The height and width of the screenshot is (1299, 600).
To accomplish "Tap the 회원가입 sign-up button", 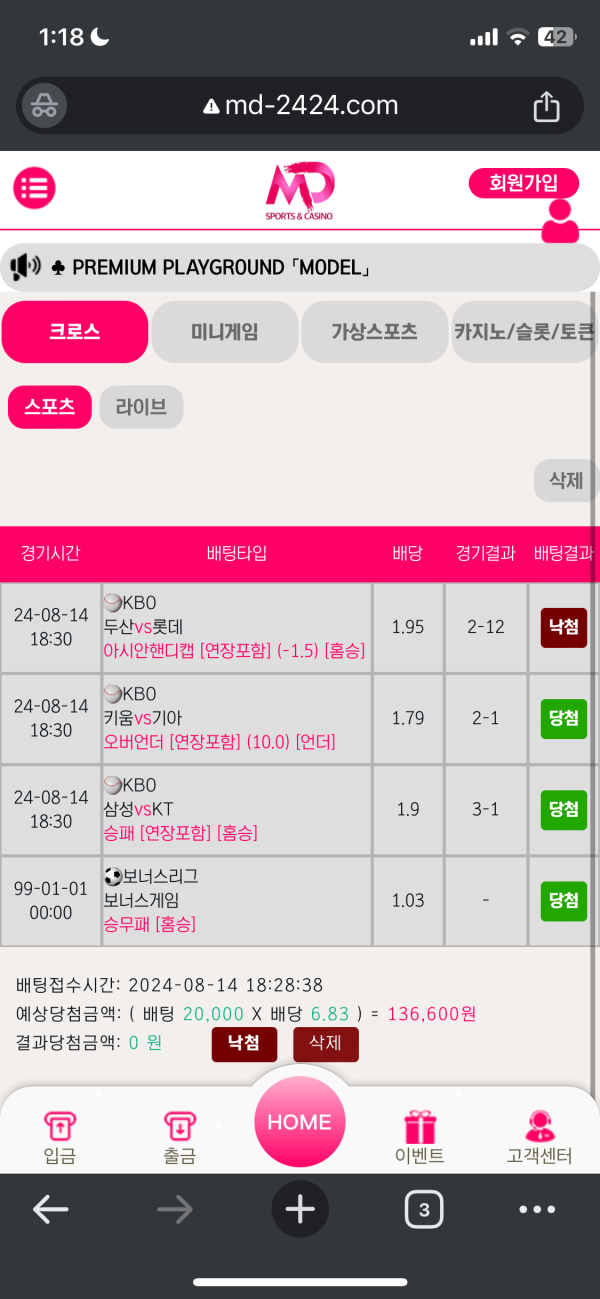I will (523, 183).
